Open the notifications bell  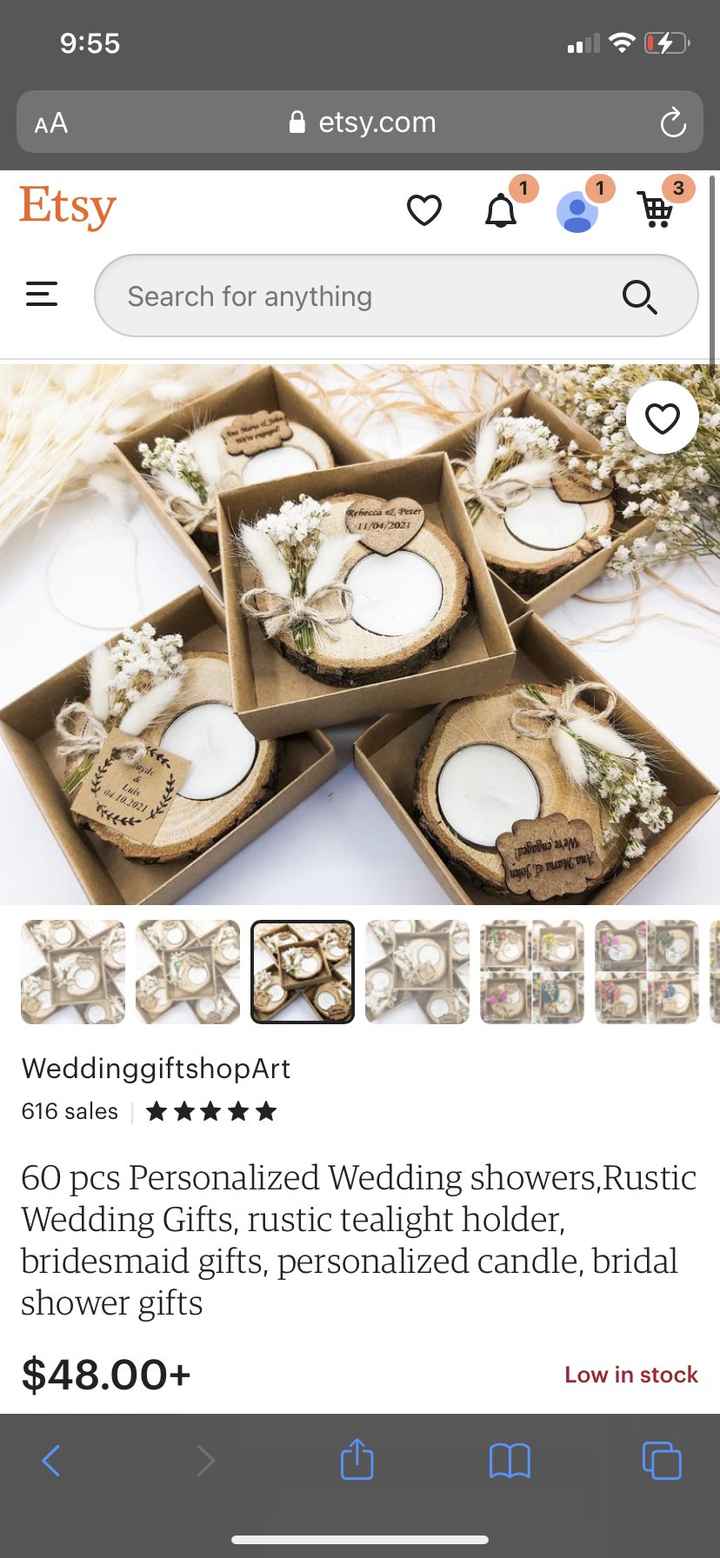click(x=504, y=211)
